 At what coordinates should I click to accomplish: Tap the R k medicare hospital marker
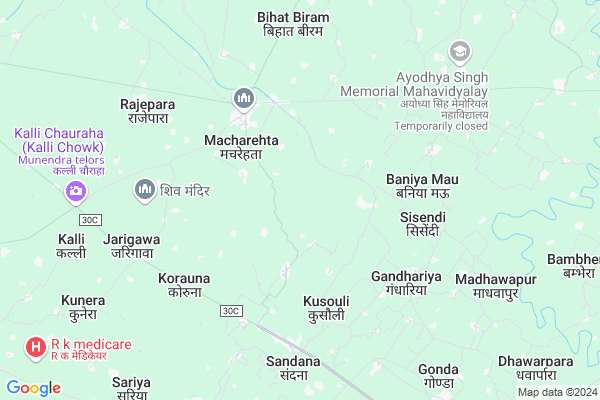pos(35,348)
